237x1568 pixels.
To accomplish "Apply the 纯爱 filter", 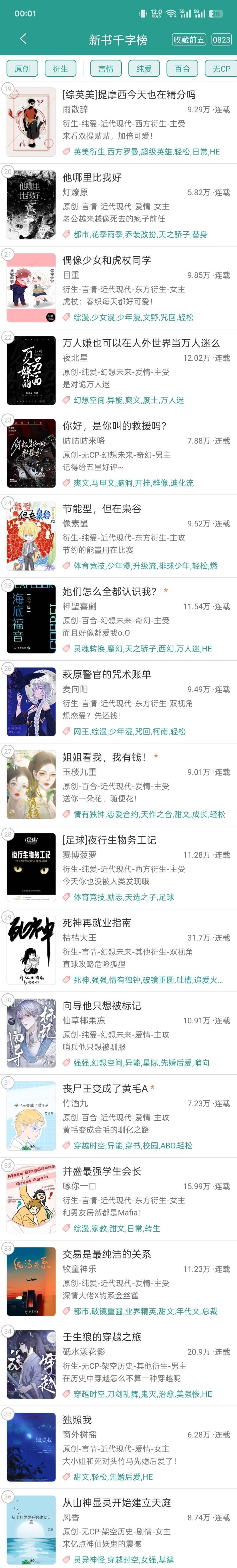I will tap(144, 69).
